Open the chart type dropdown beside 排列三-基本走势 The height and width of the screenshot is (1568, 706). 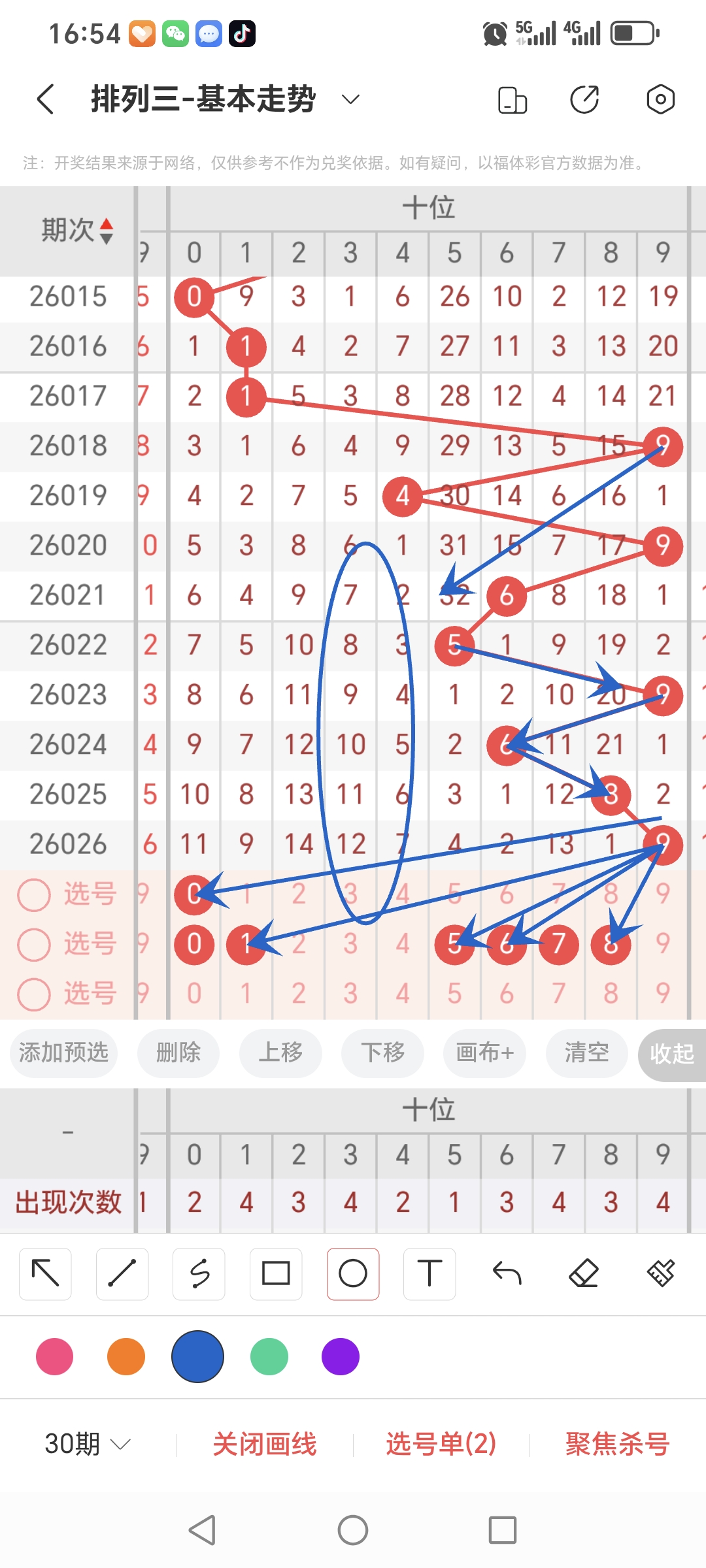click(x=349, y=99)
